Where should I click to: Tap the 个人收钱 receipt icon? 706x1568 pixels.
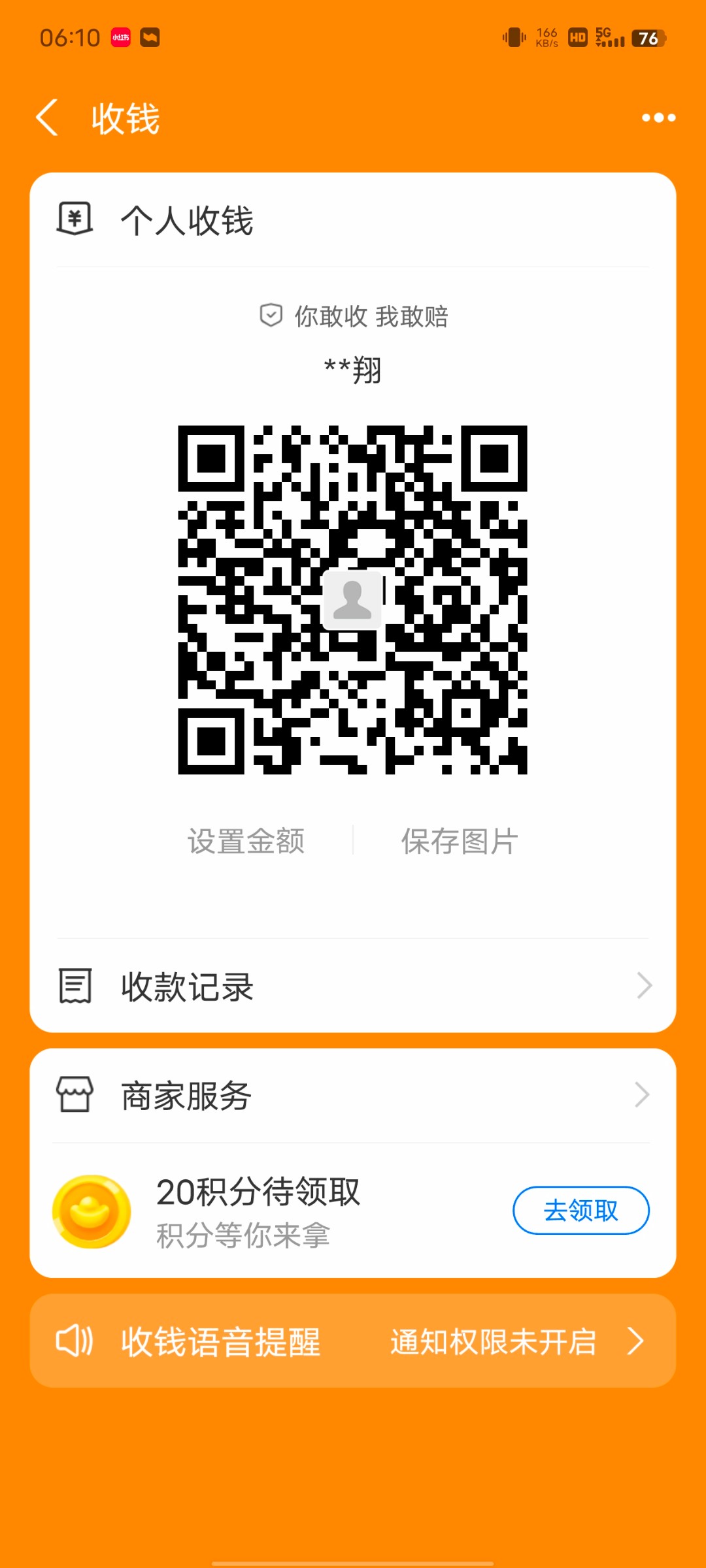point(76,220)
